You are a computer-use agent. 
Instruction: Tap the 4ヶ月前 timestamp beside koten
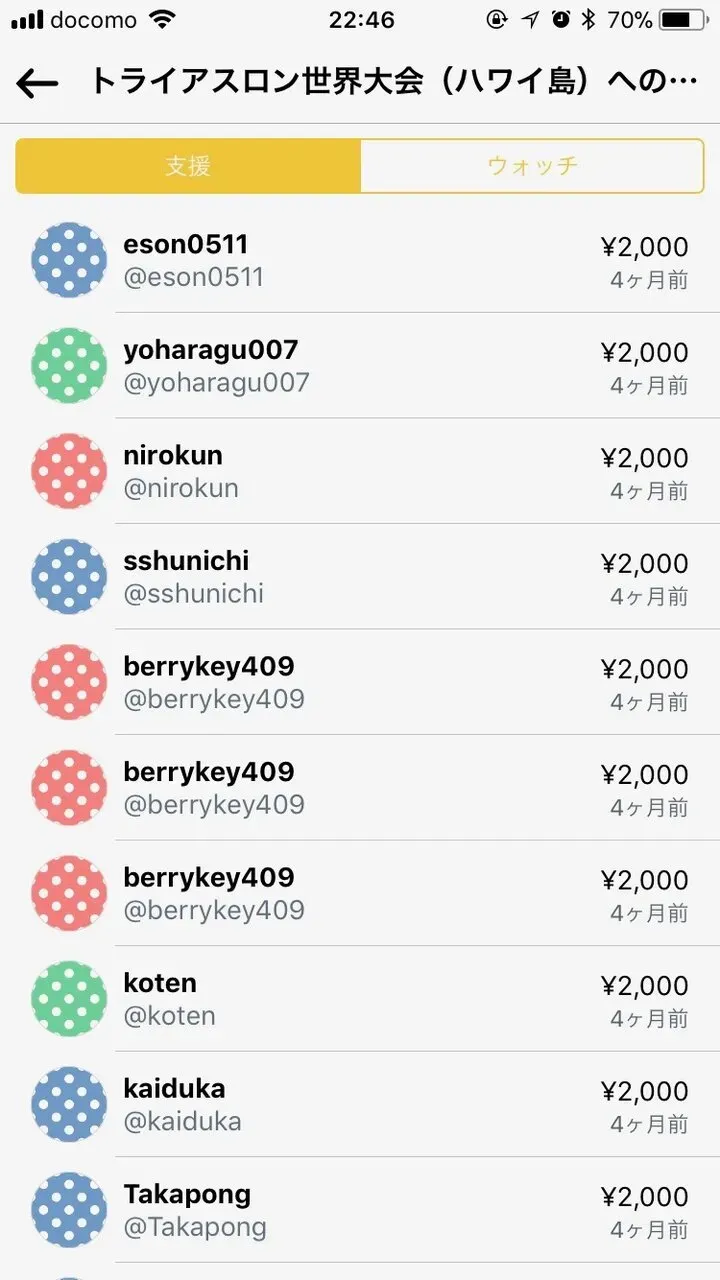(x=650, y=1018)
